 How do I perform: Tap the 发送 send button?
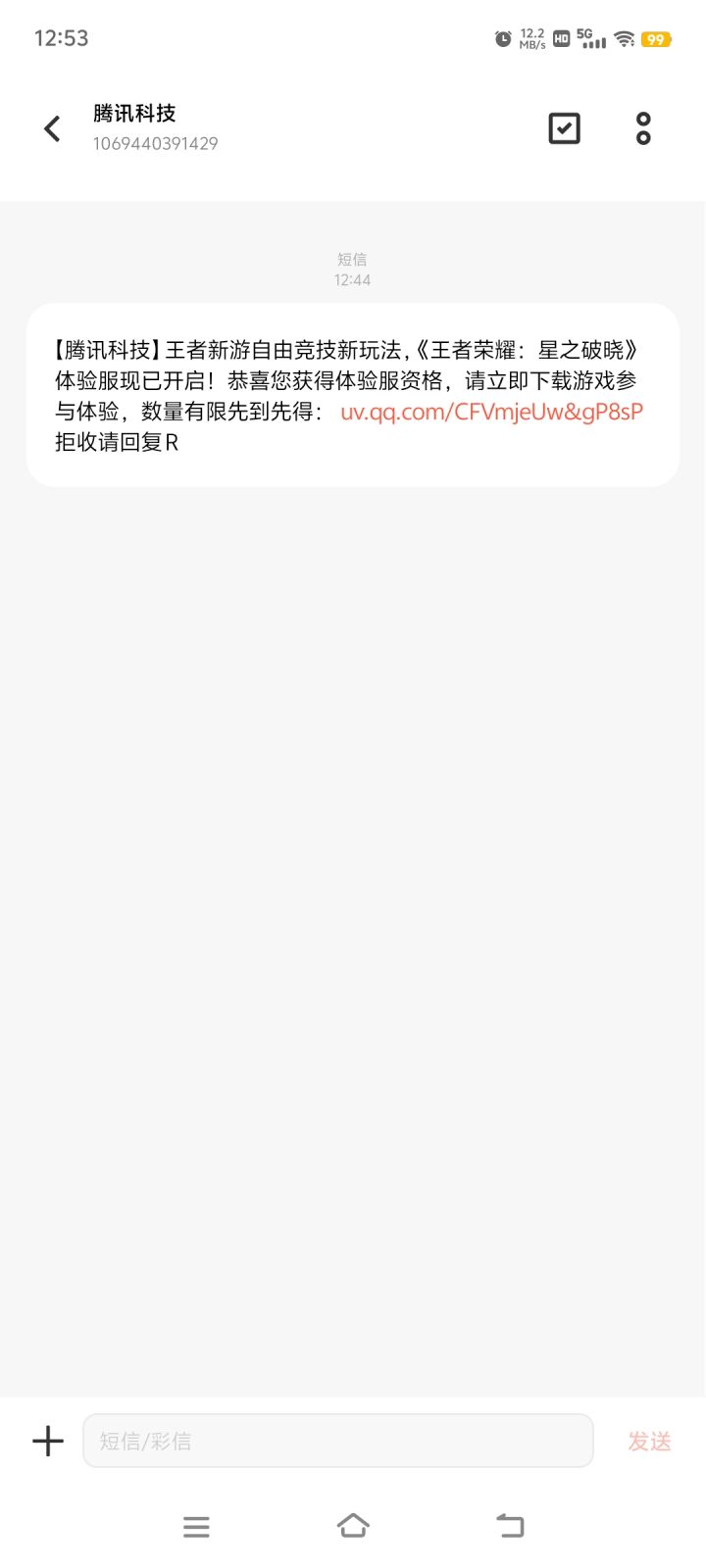(648, 1441)
